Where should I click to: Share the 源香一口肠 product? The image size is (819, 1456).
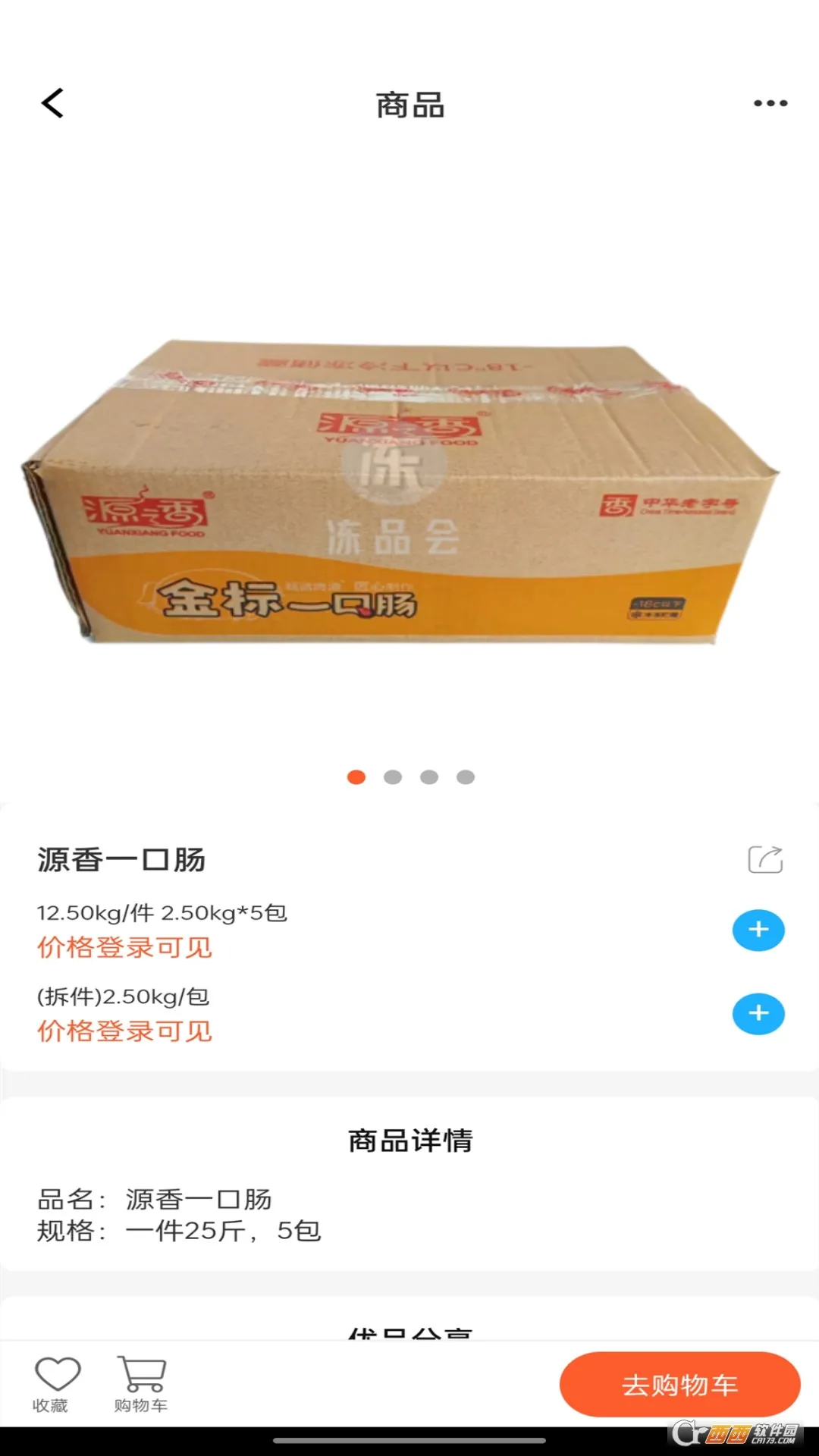click(x=764, y=860)
